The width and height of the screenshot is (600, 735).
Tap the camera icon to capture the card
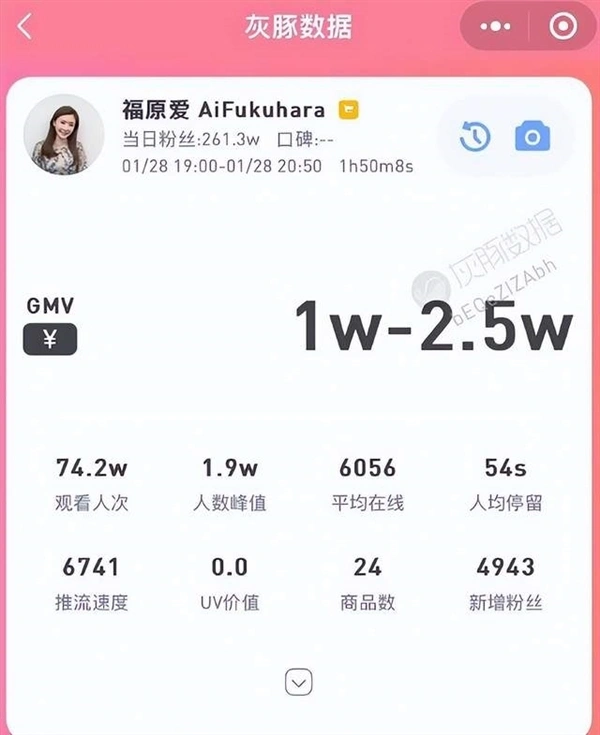pos(532,136)
